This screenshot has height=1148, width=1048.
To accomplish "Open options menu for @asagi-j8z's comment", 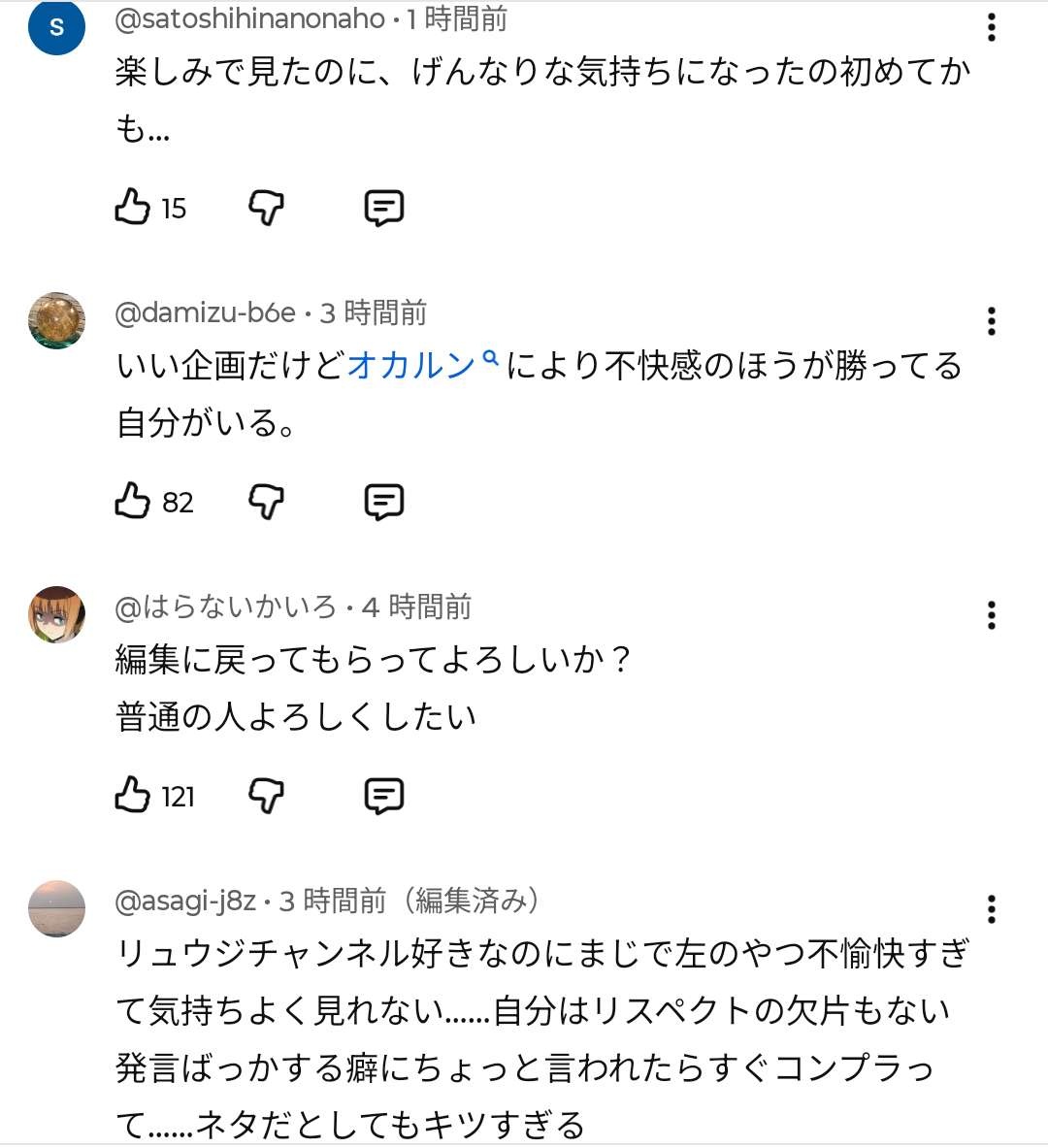I will (x=991, y=909).
